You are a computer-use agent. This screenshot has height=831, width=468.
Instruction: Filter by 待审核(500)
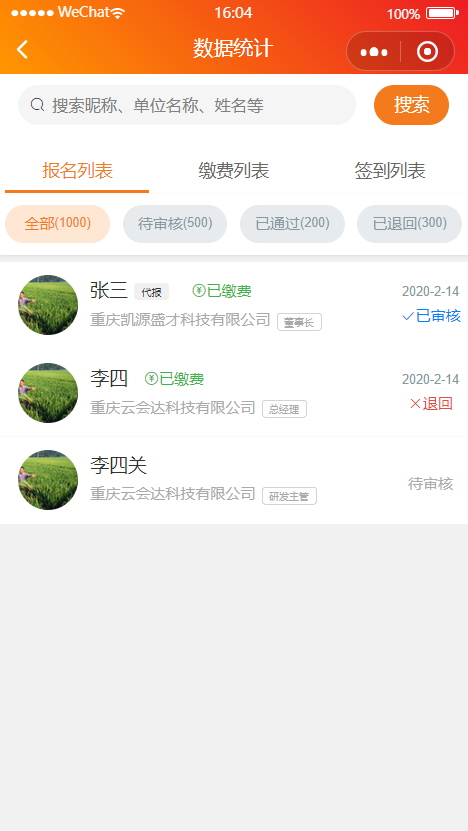175,224
